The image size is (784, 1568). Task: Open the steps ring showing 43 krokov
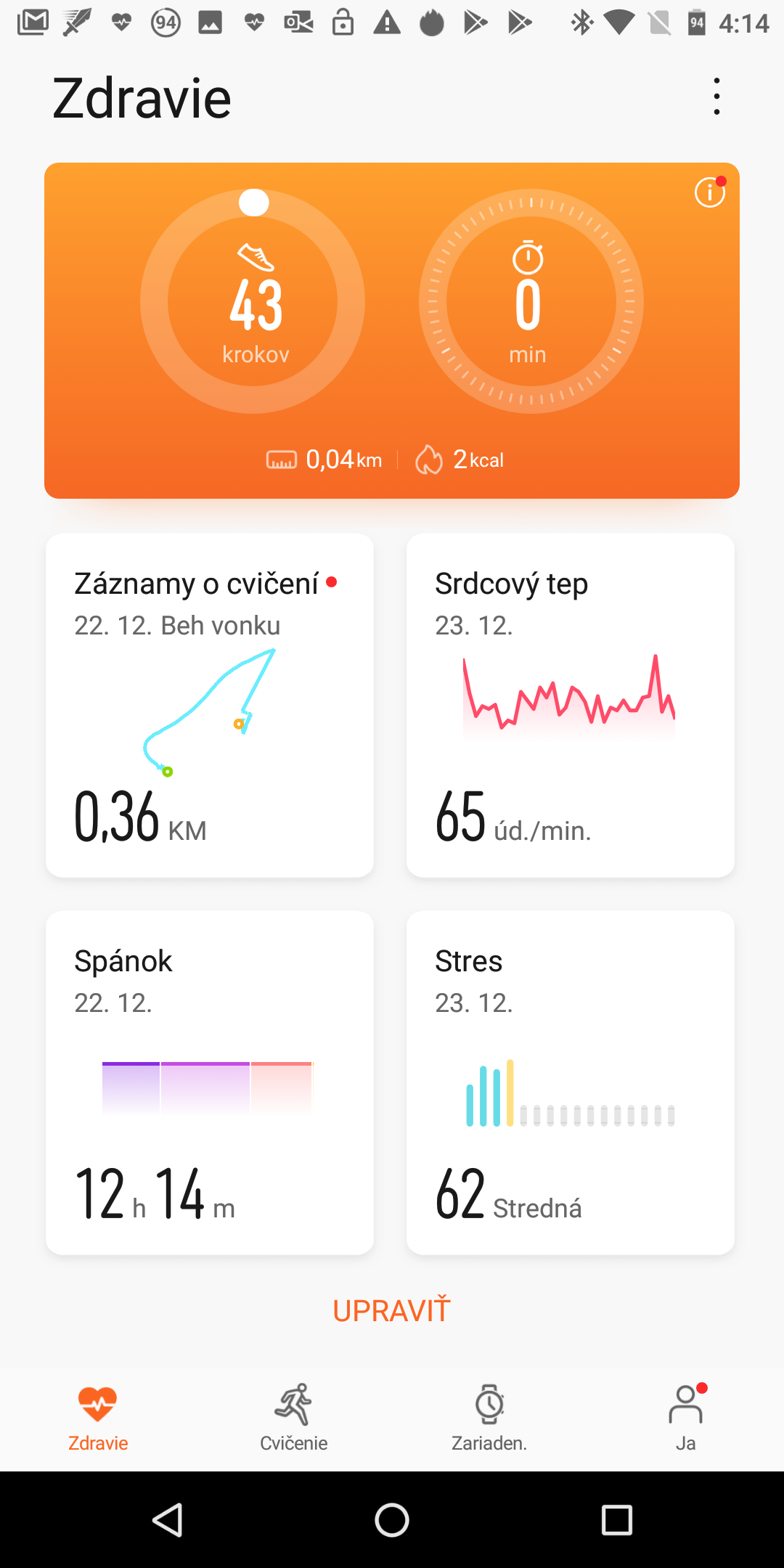(253, 301)
